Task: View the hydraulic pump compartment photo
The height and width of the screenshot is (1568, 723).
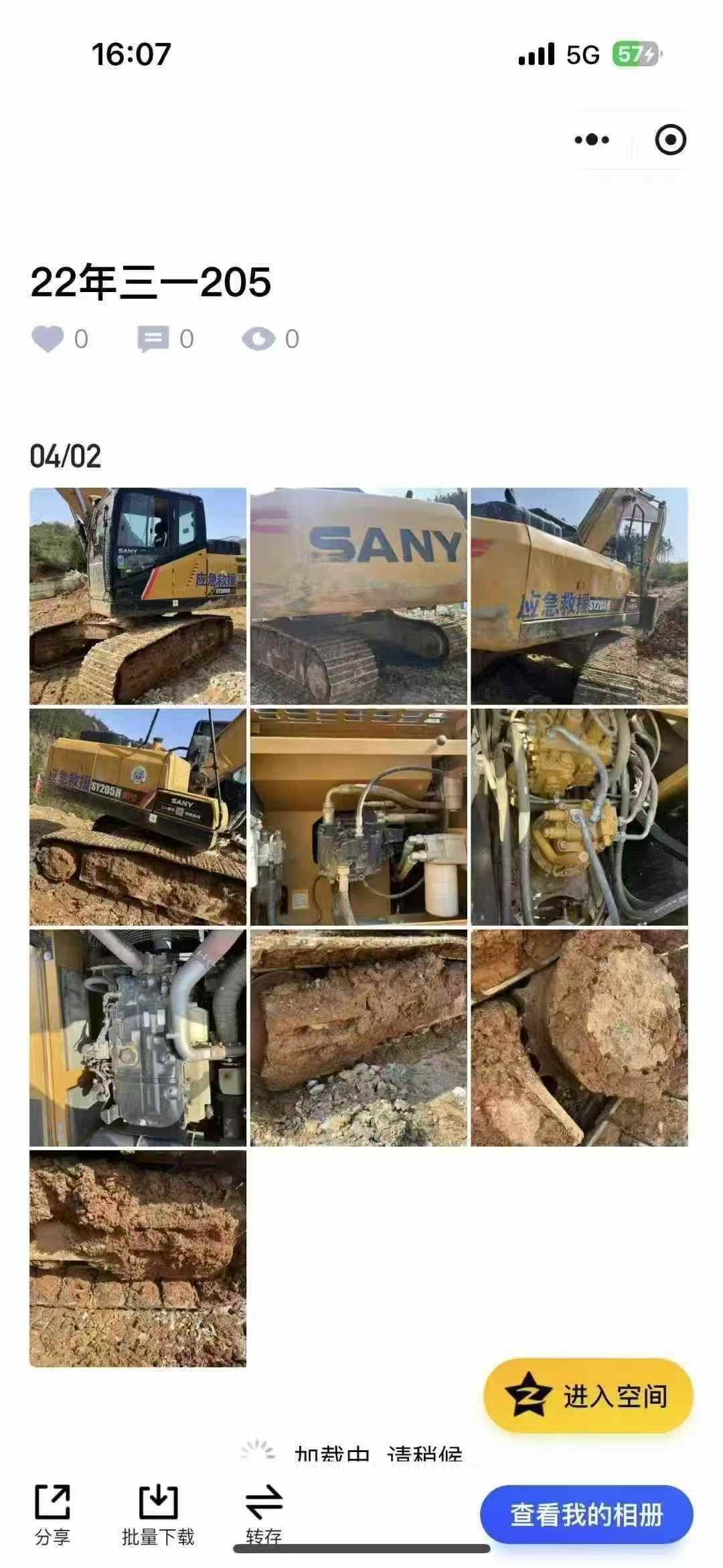Action: 358,816
